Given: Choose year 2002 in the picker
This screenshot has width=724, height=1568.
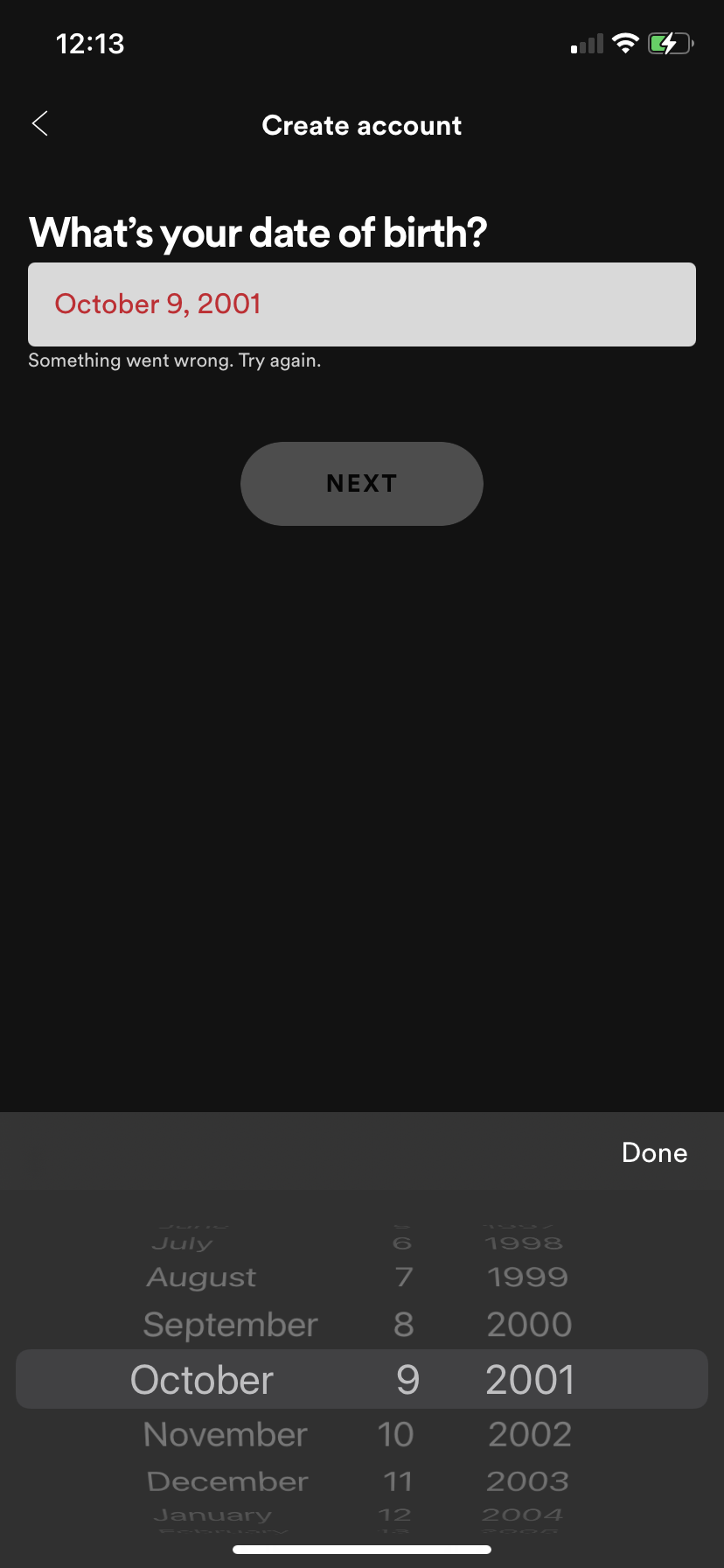Looking at the screenshot, I should (x=529, y=1435).
